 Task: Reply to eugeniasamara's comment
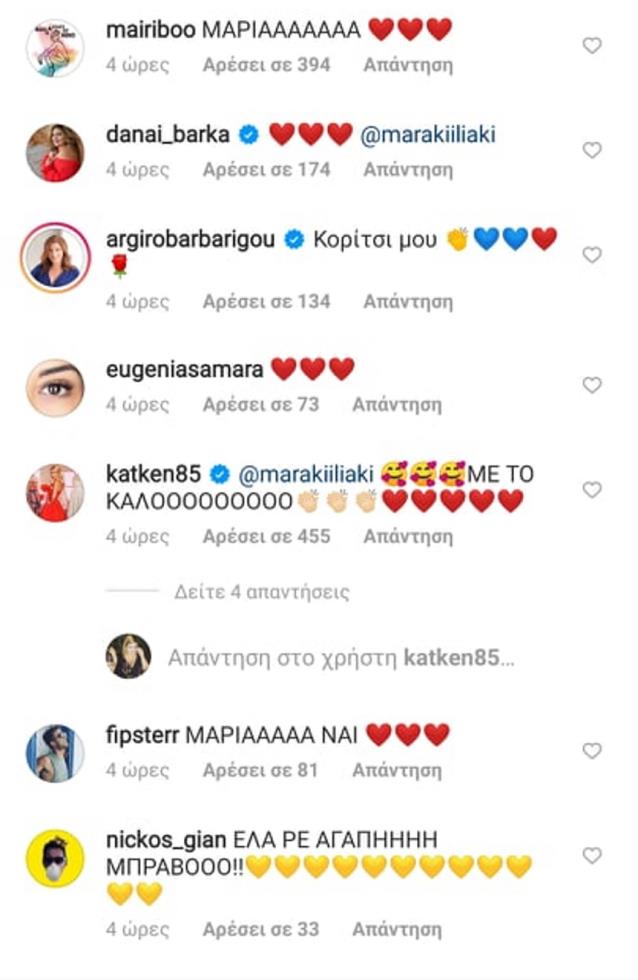click(x=397, y=405)
